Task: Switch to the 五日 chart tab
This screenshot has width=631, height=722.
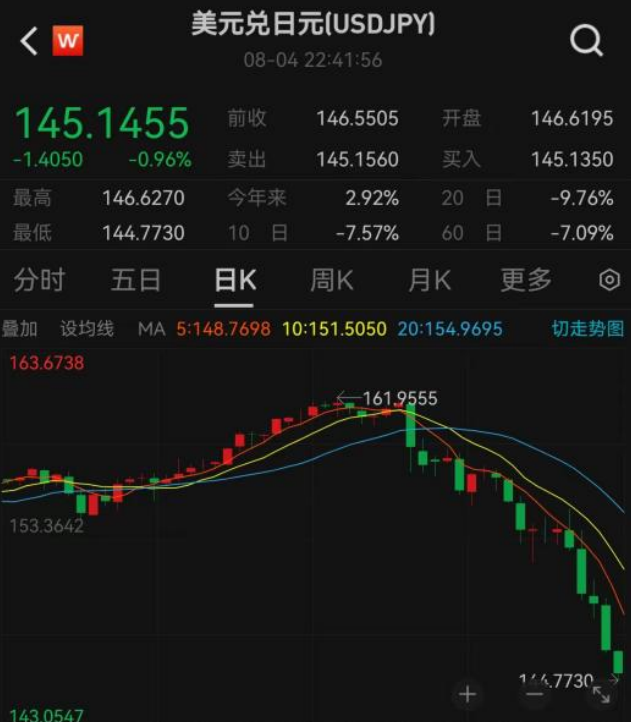Action: [135, 280]
